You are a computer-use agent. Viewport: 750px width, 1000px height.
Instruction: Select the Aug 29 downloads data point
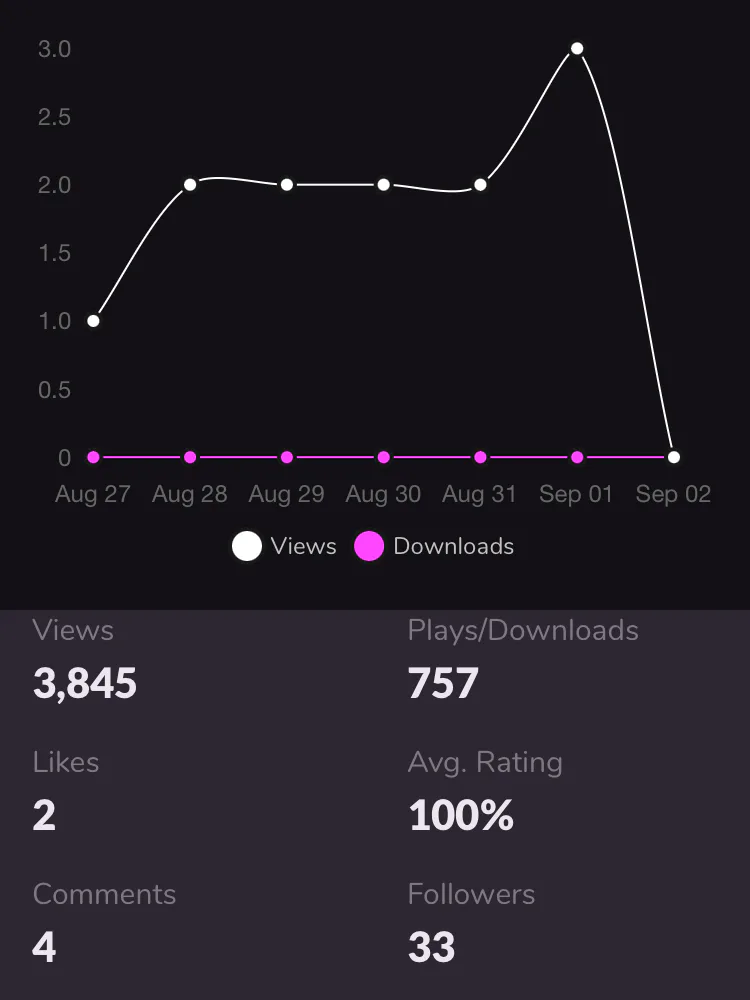pyautogui.click(x=287, y=457)
